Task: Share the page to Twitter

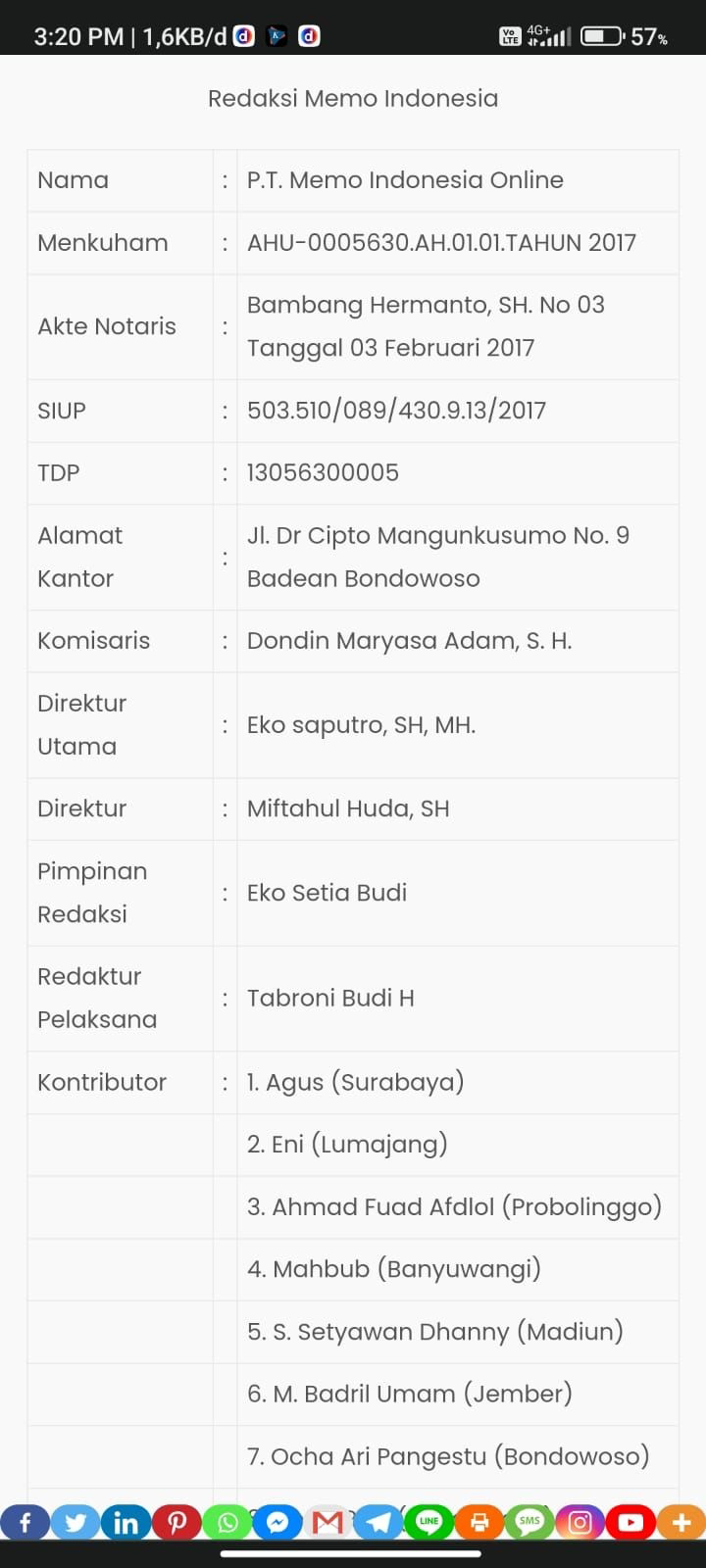Action: [x=76, y=1523]
